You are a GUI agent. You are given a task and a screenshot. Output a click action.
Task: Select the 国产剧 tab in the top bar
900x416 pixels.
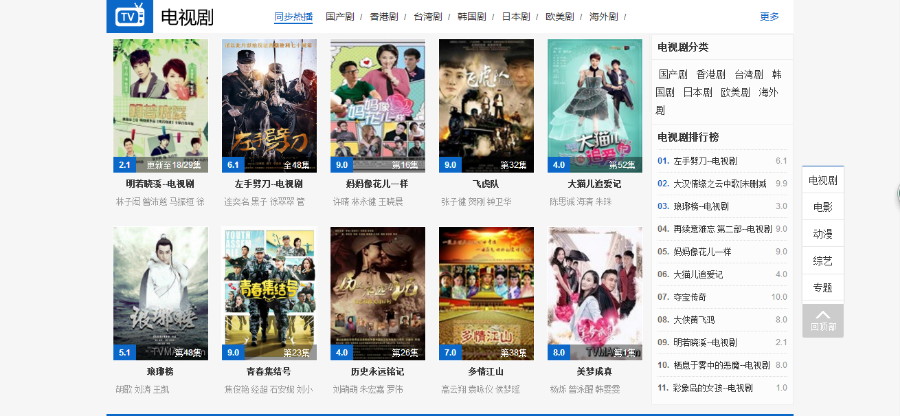pyautogui.click(x=340, y=17)
